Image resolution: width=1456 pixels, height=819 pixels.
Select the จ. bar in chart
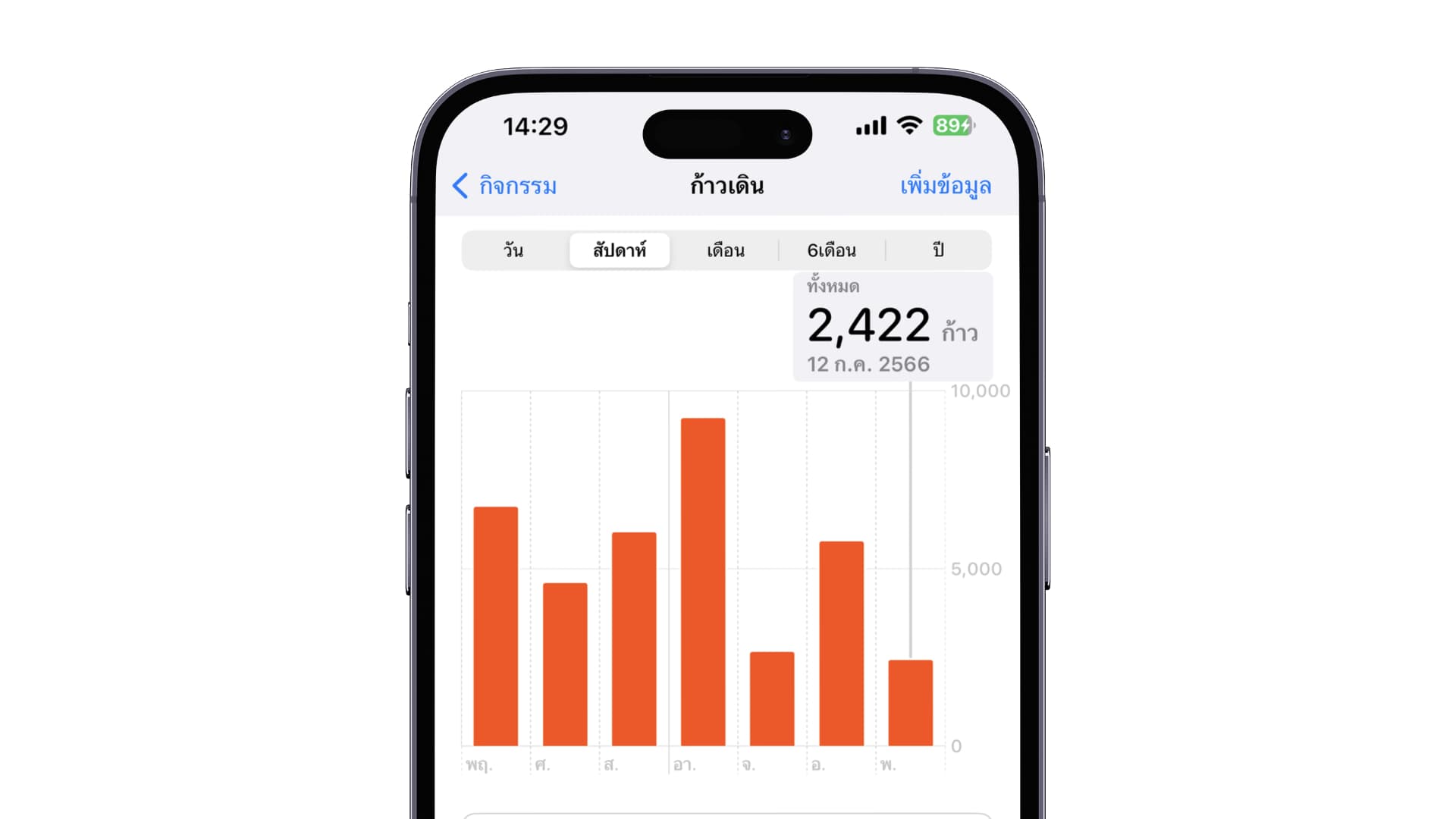pyautogui.click(x=772, y=698)
